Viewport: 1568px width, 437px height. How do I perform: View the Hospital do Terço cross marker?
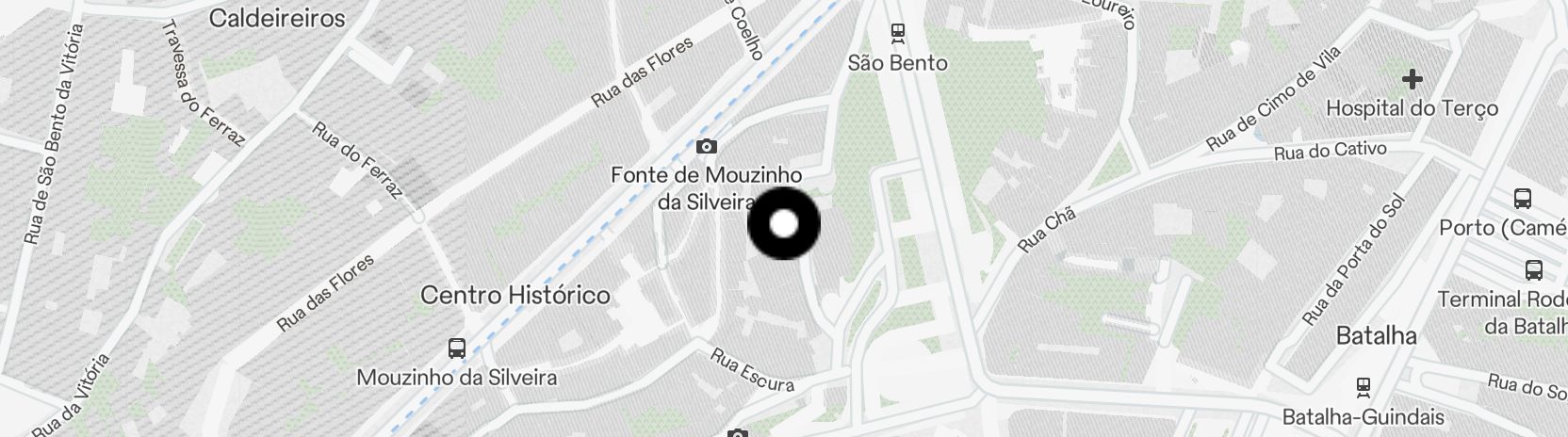(x=1412, y=78)
